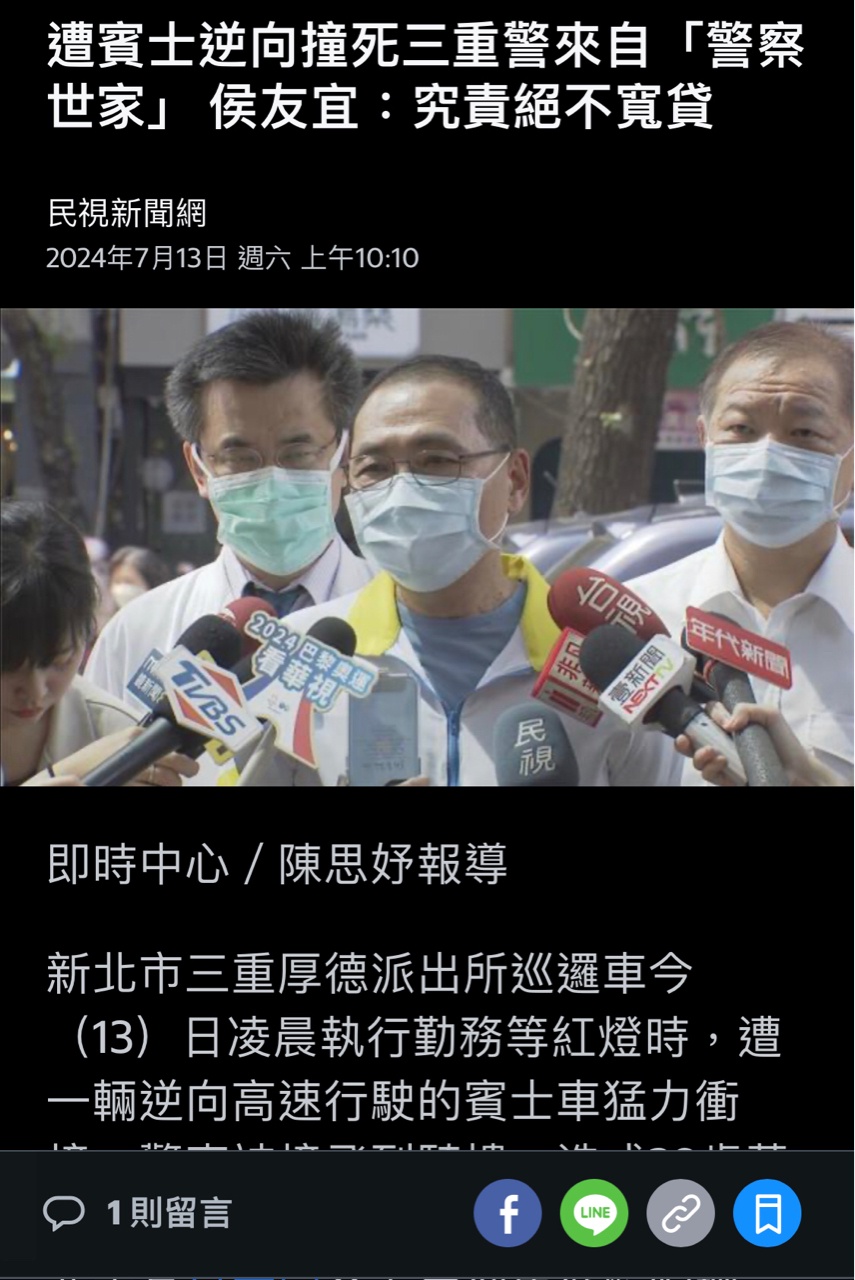
Task: Share this article to Facebook
Action: pyautogui.click(x=507, y=1213)
